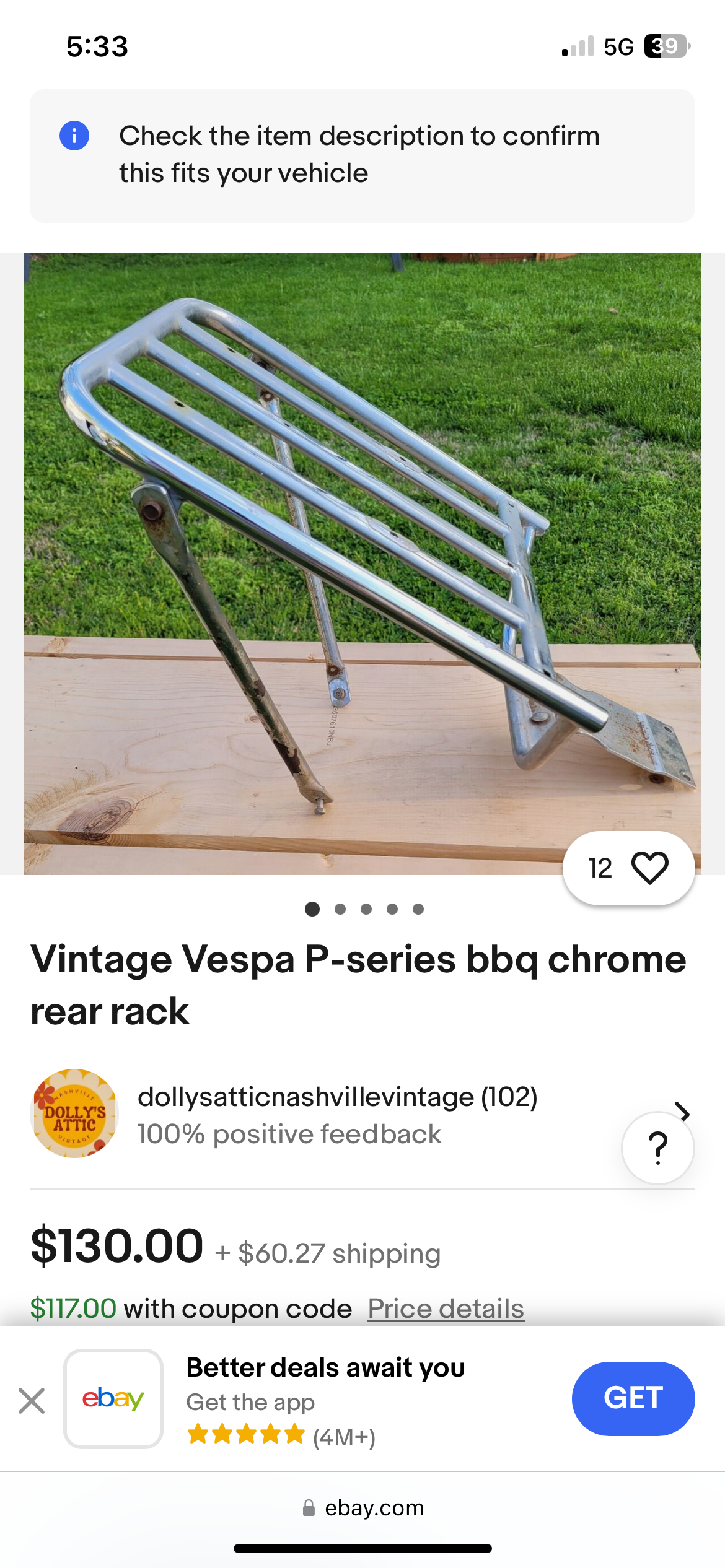Tap the eBay logo in the app banner
The image size is (725, 1568).
pyautogui.click(x=113, y=1398)
